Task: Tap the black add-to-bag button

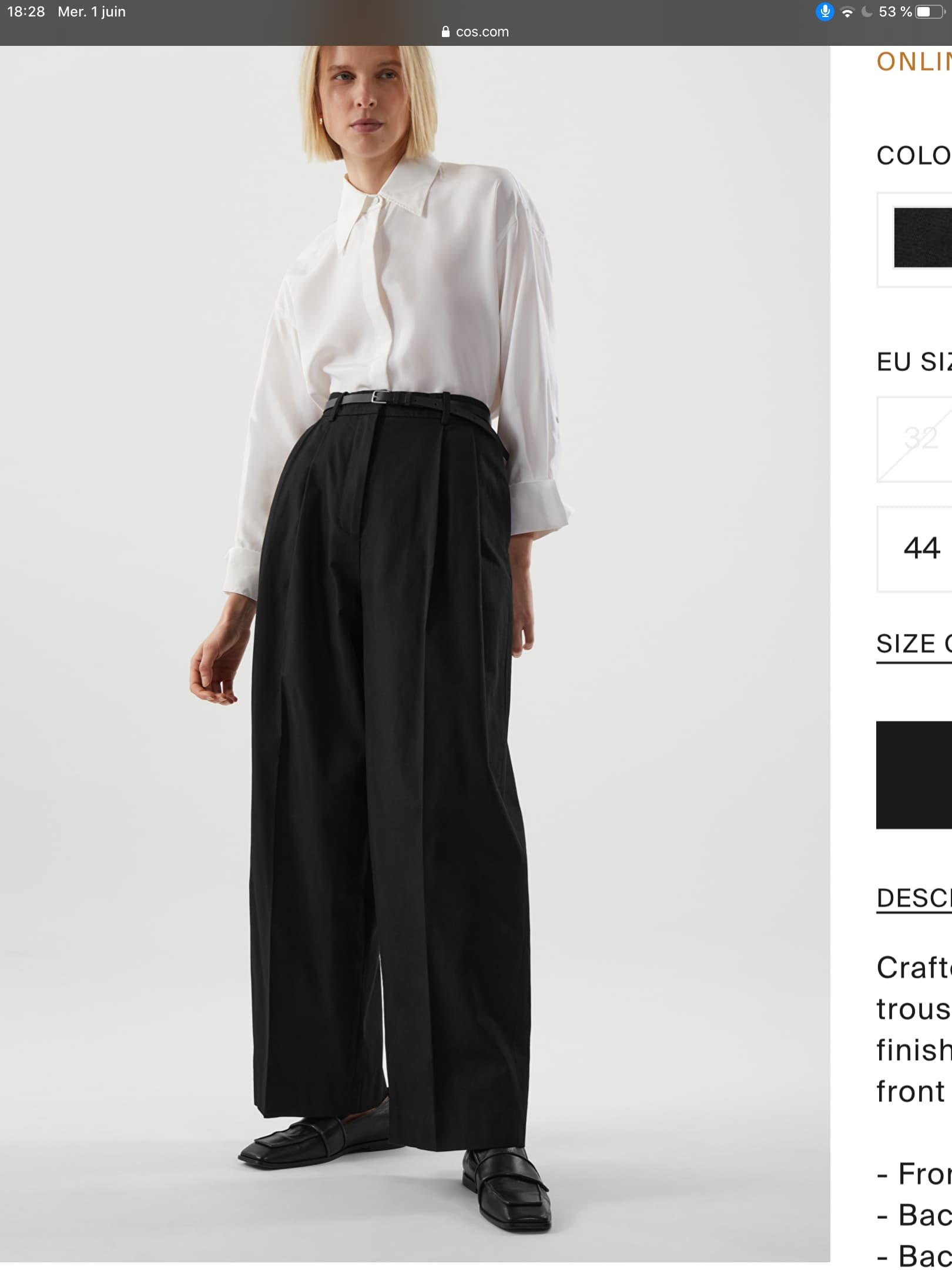Action: [914, 775]
